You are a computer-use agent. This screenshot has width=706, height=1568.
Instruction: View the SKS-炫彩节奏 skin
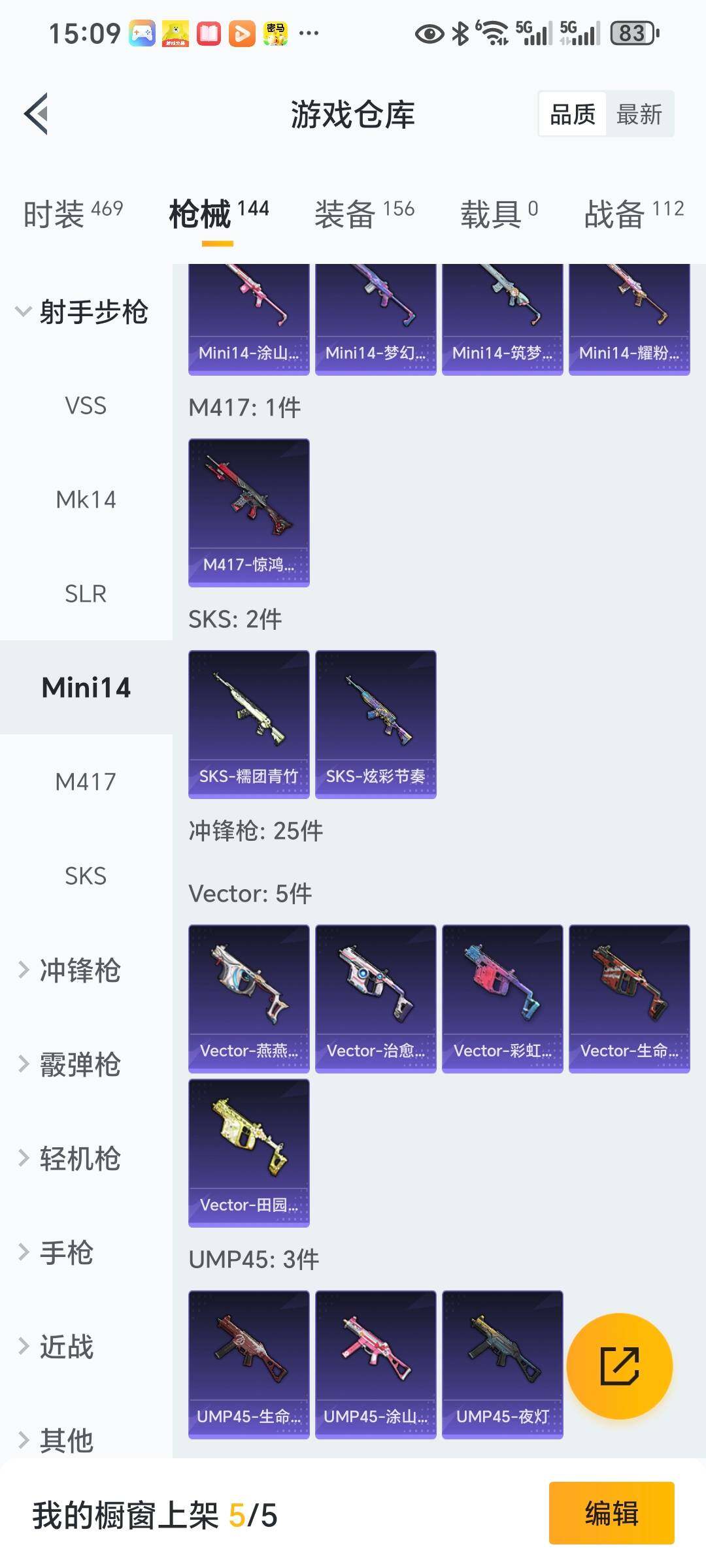pyautogui.click(x=376, y=724)
